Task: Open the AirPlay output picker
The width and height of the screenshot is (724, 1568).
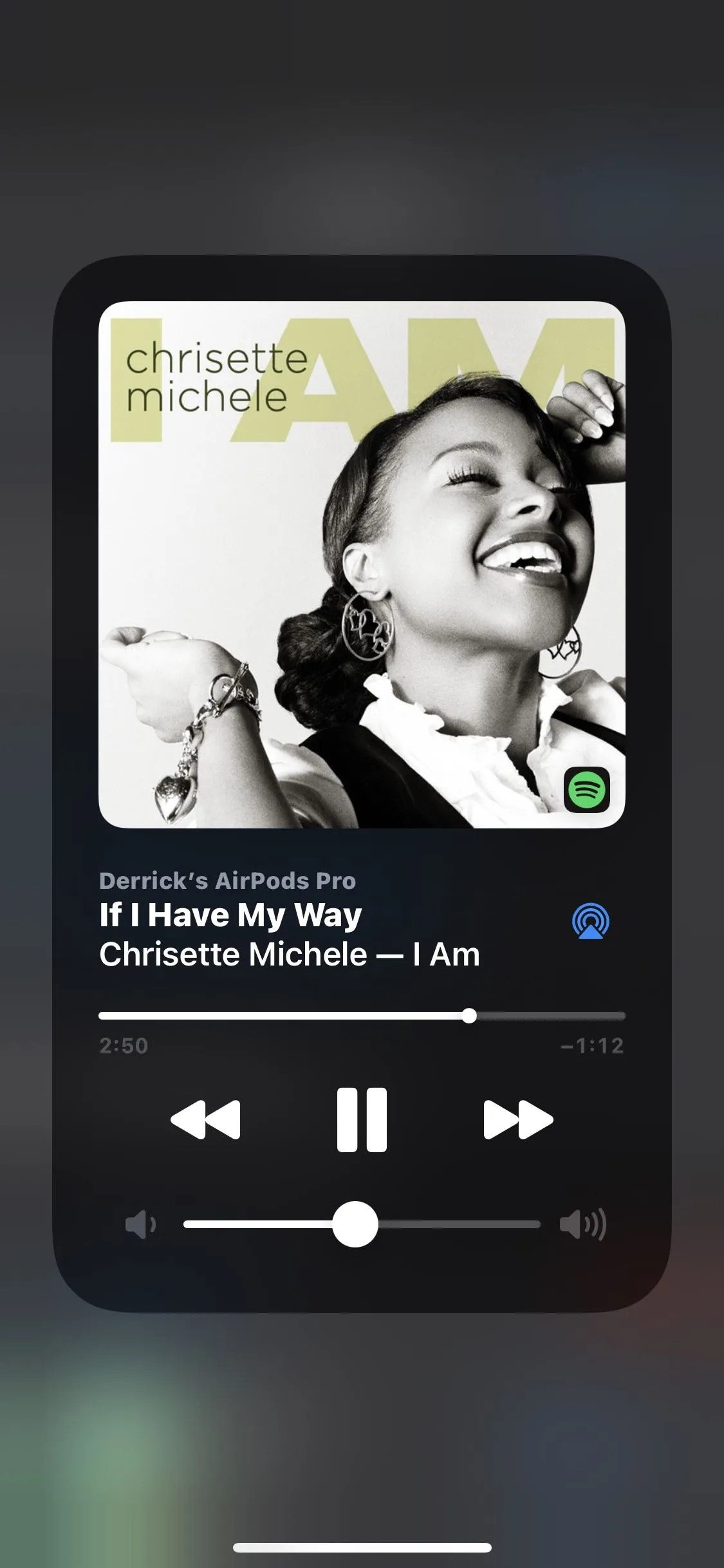Action: pyautogui.click(x=590, y=921)
